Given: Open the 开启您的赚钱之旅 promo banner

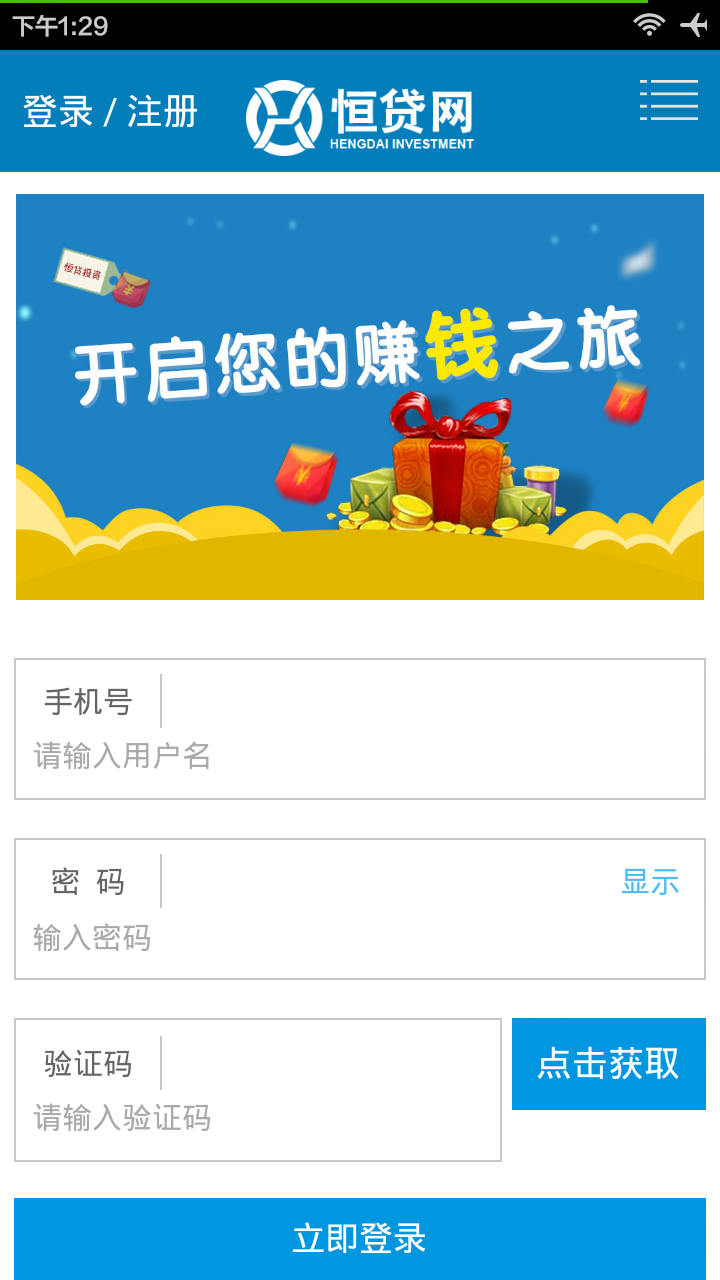Looking at the screenshot, I should 360,397.
